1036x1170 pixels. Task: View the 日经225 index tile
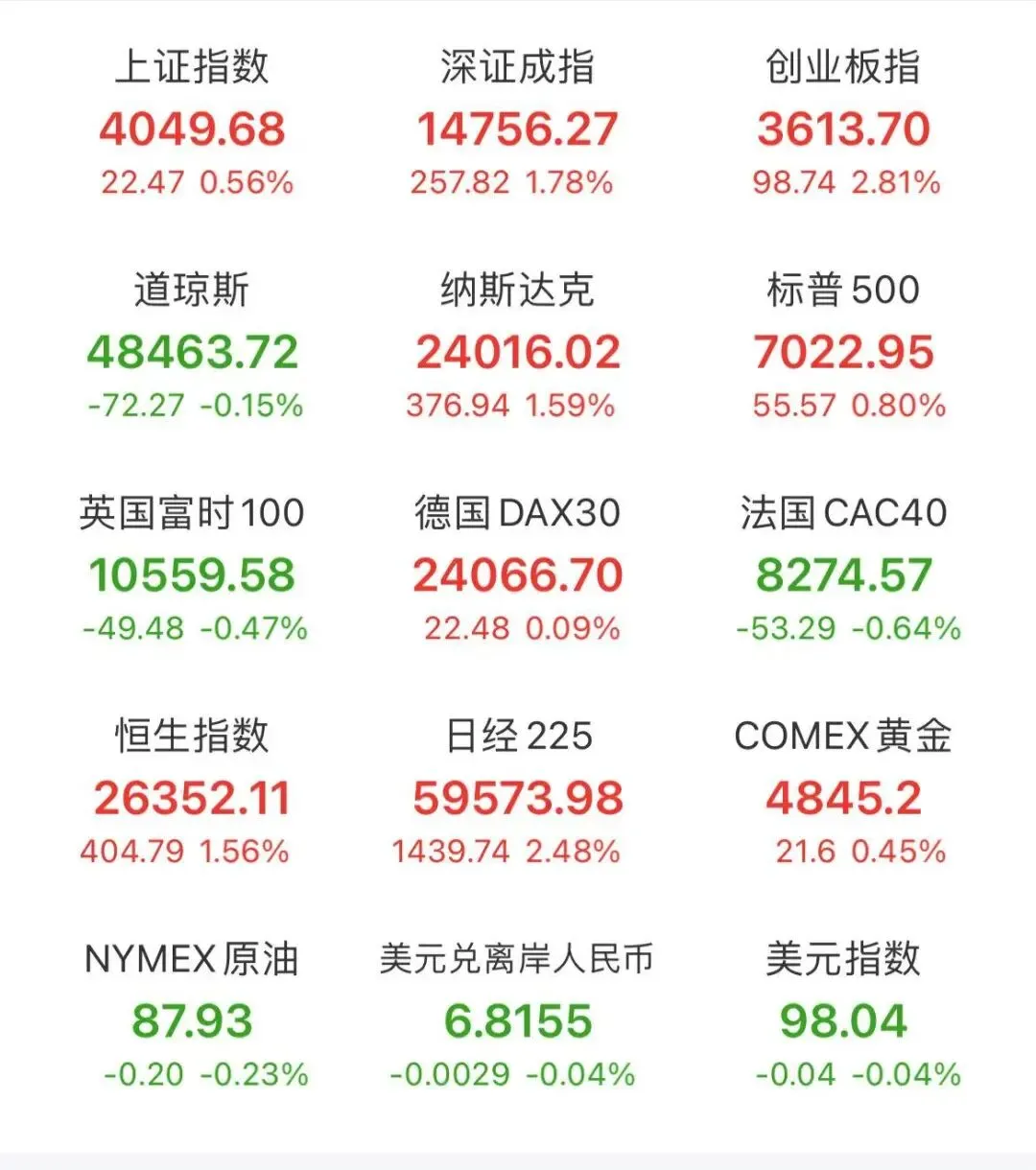[x=517, y=797]
